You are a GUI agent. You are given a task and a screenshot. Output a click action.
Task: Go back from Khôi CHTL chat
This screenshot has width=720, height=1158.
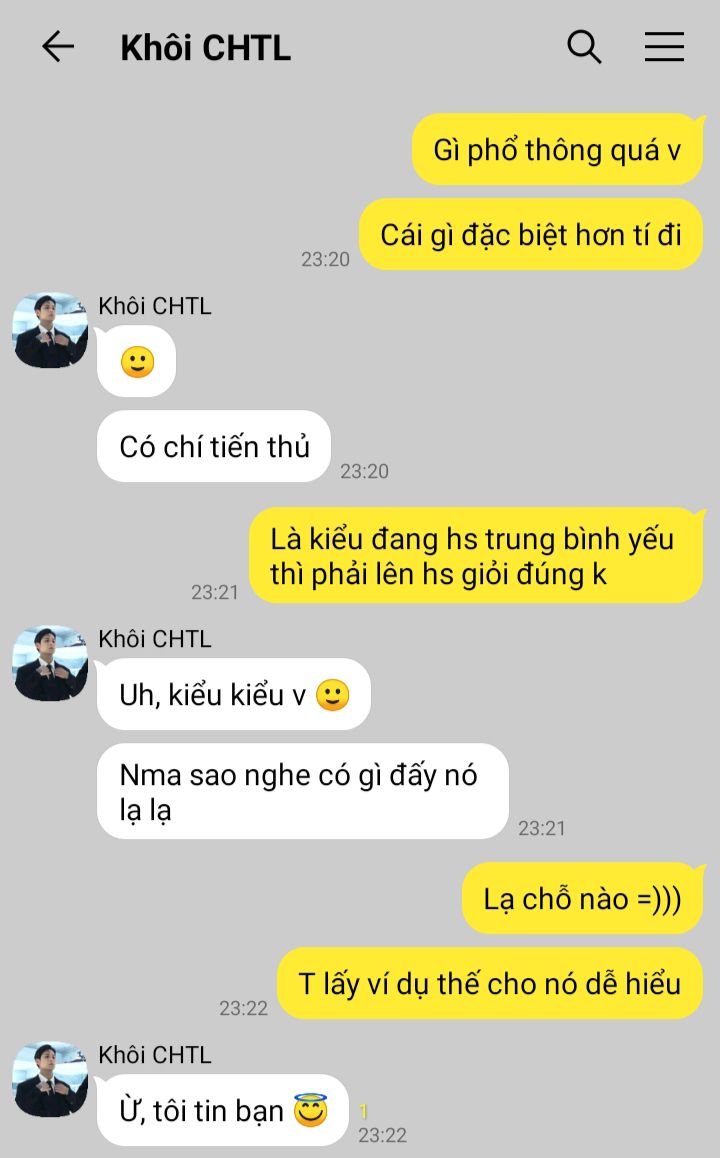(58, 47)
